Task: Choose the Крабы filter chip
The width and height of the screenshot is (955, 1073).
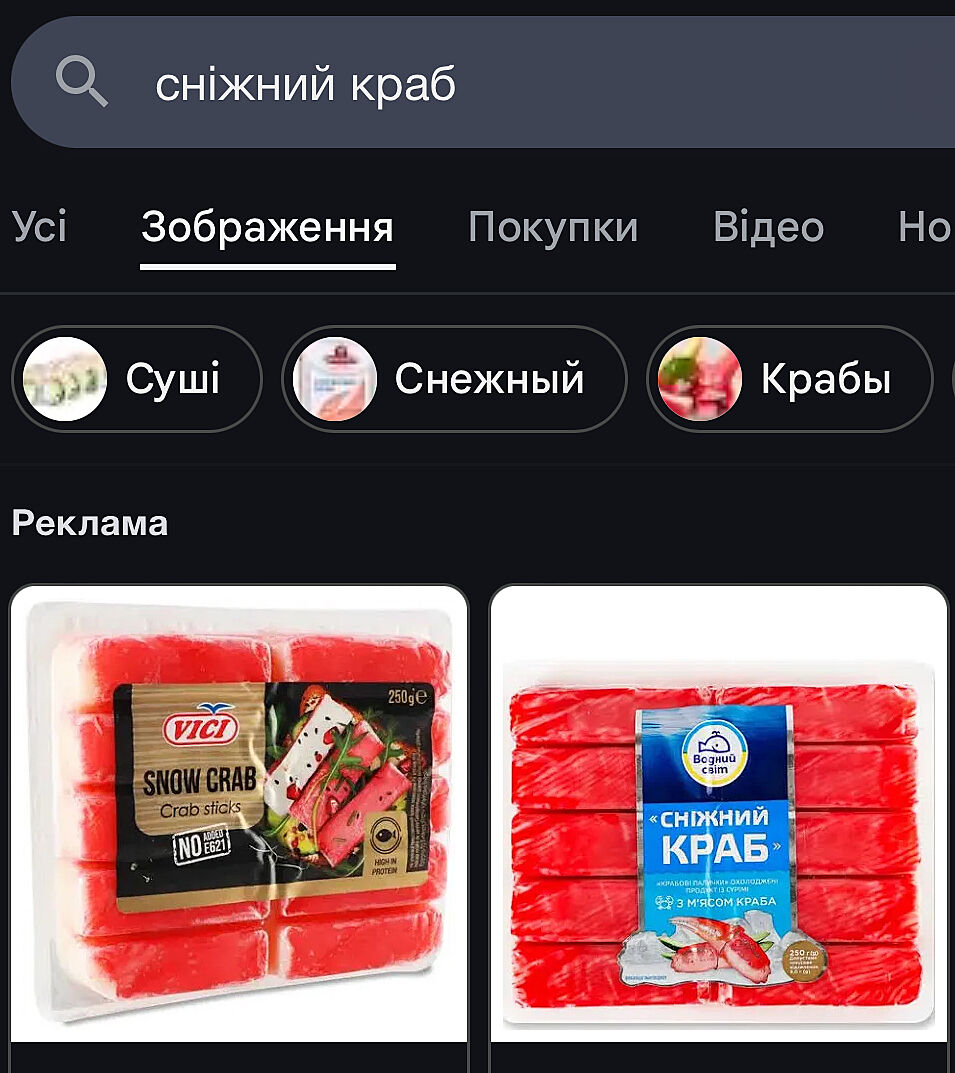Action: [x=790, y=379]
